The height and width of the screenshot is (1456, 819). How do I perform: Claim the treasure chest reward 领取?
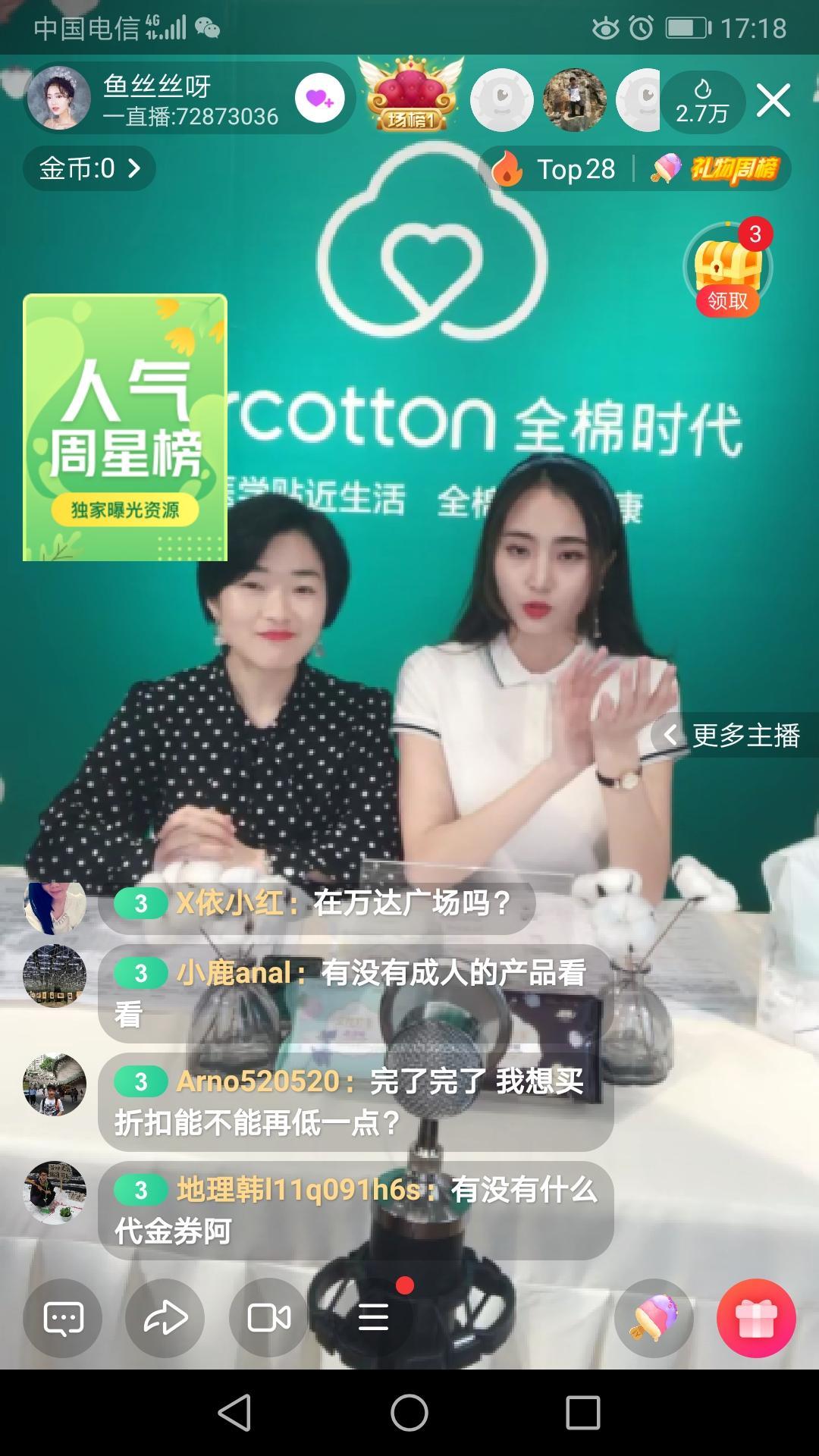[727, 271]
